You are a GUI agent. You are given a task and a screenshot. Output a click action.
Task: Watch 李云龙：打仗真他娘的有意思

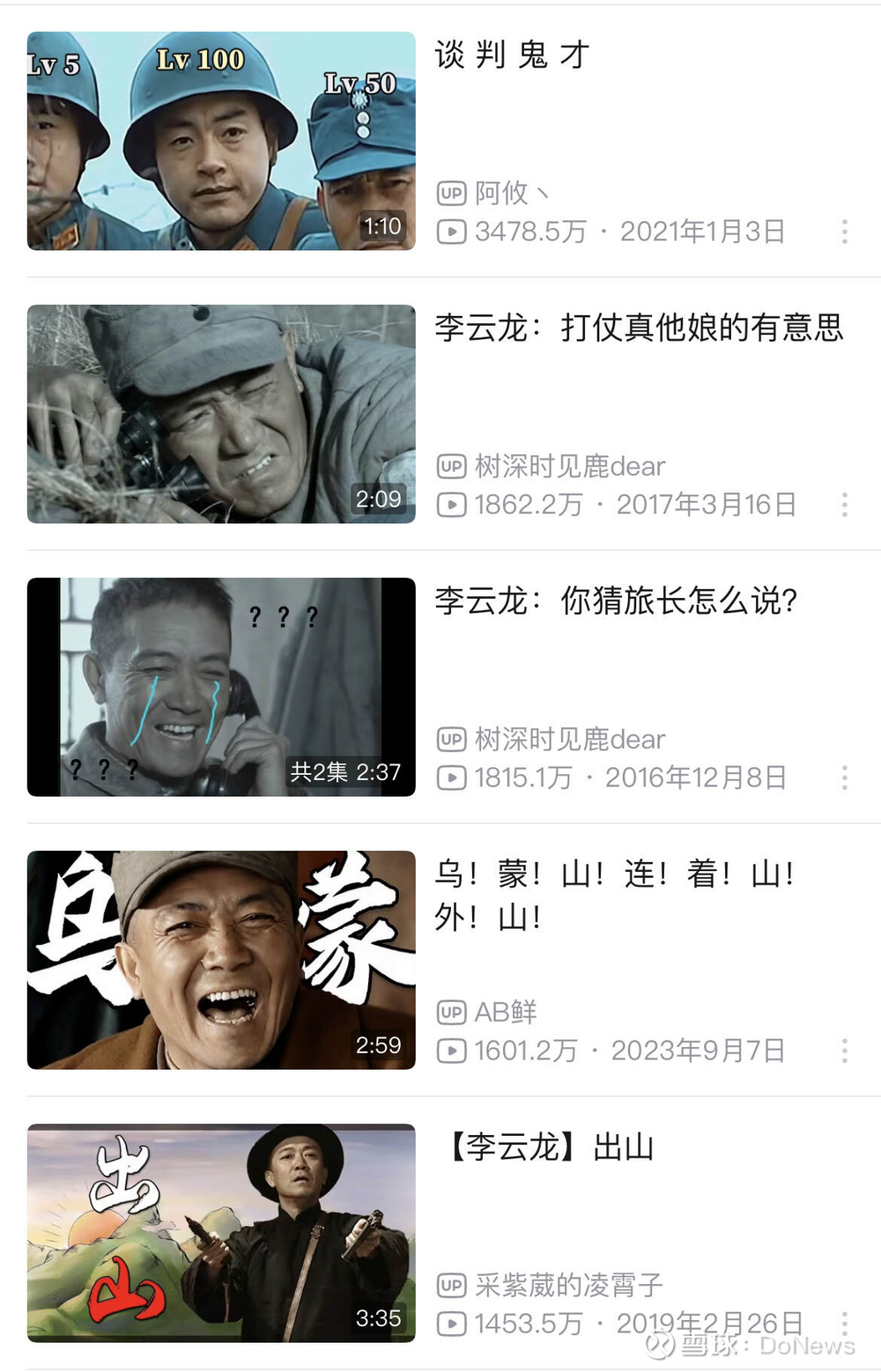[221, 414]
